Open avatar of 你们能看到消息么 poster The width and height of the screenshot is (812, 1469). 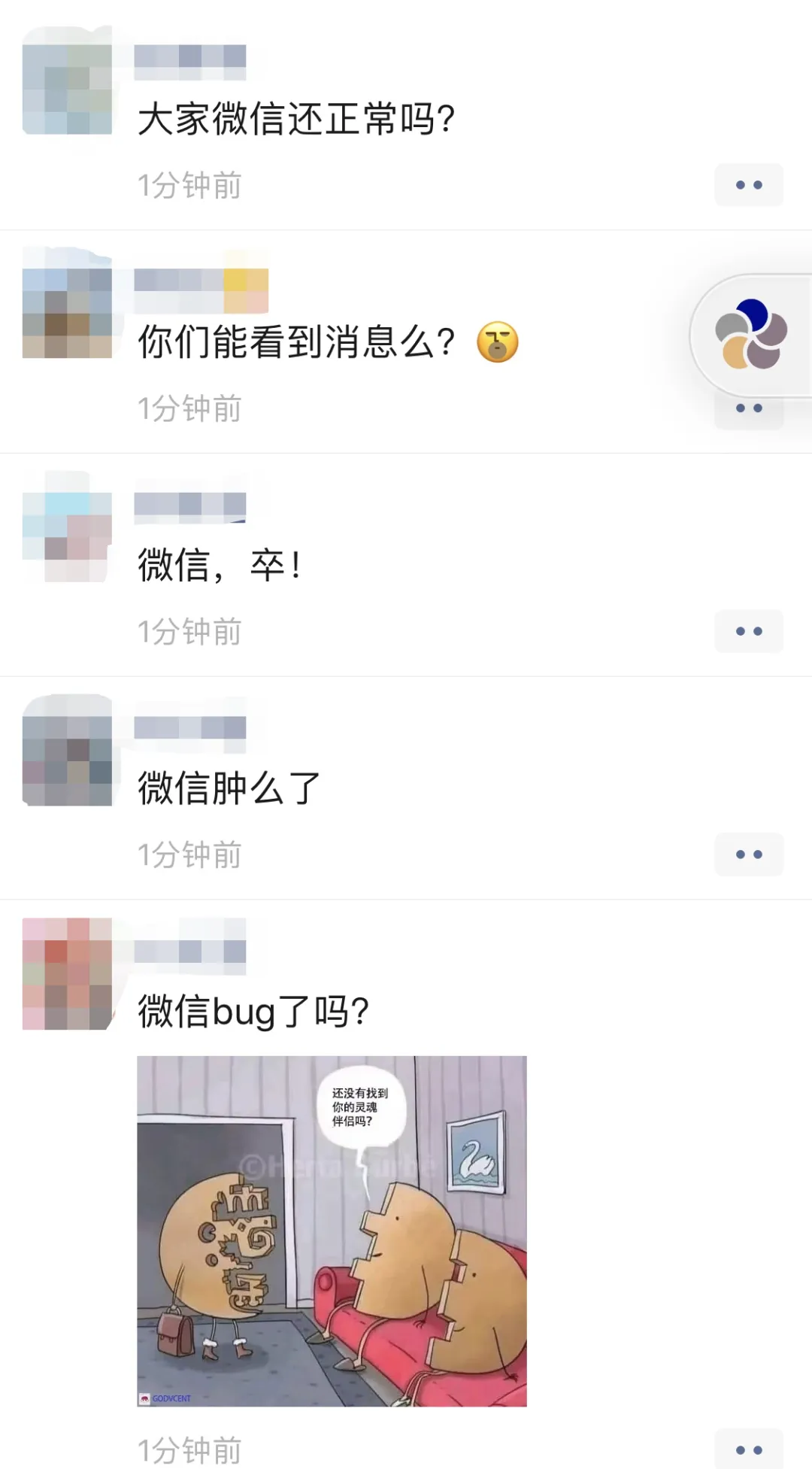67,313
